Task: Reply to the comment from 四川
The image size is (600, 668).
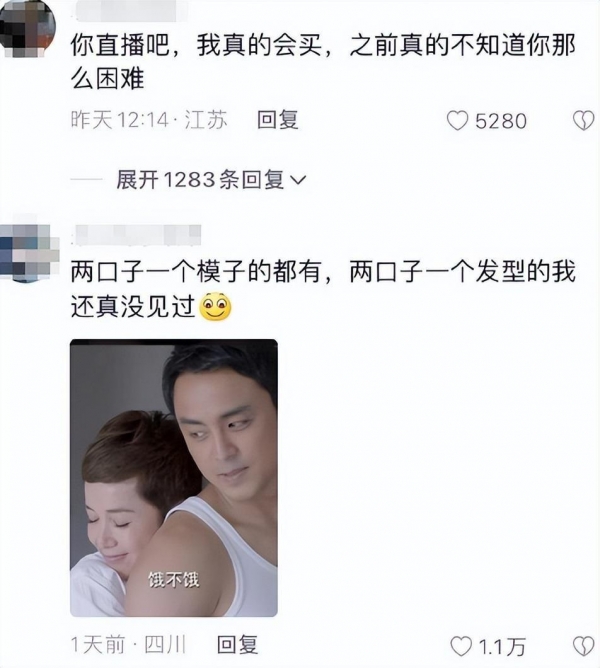Action: pos(238,645)
